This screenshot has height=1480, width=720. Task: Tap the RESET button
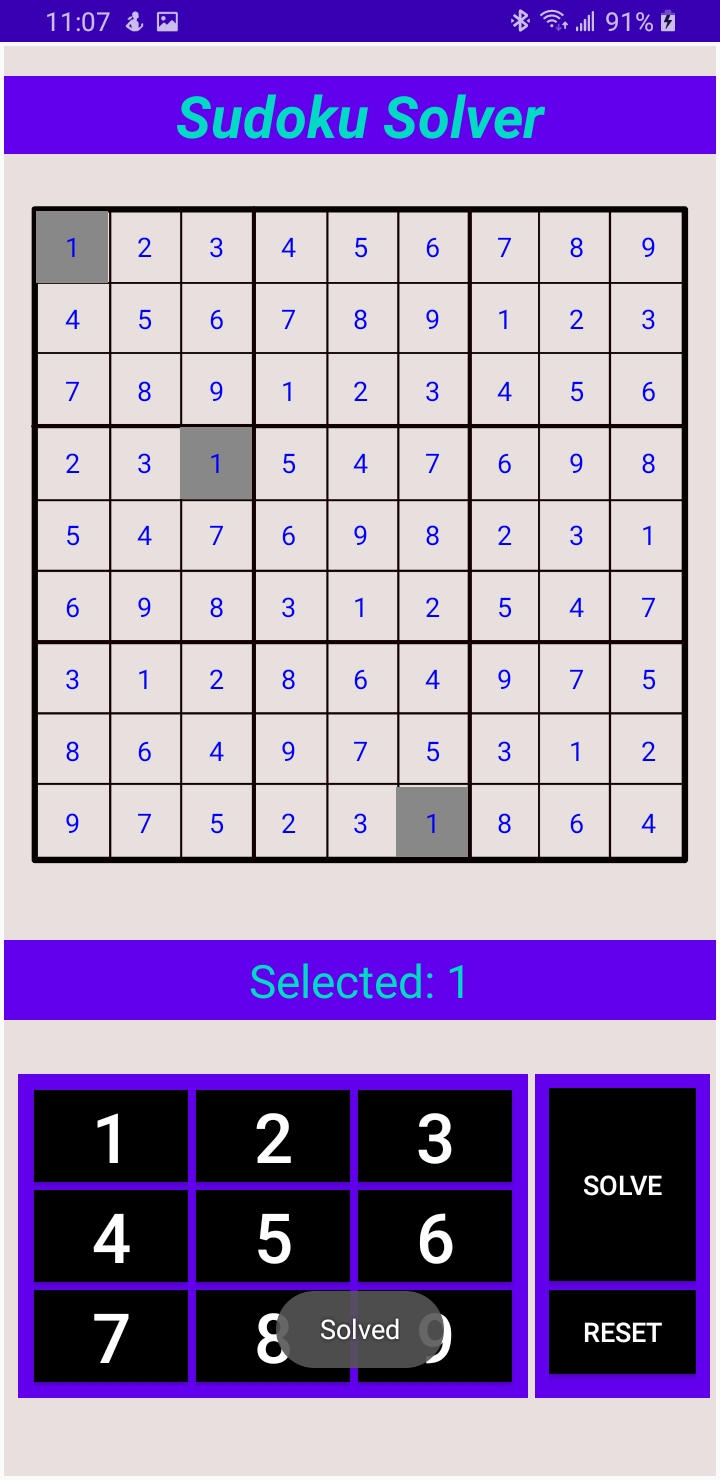click(621, 1333)
